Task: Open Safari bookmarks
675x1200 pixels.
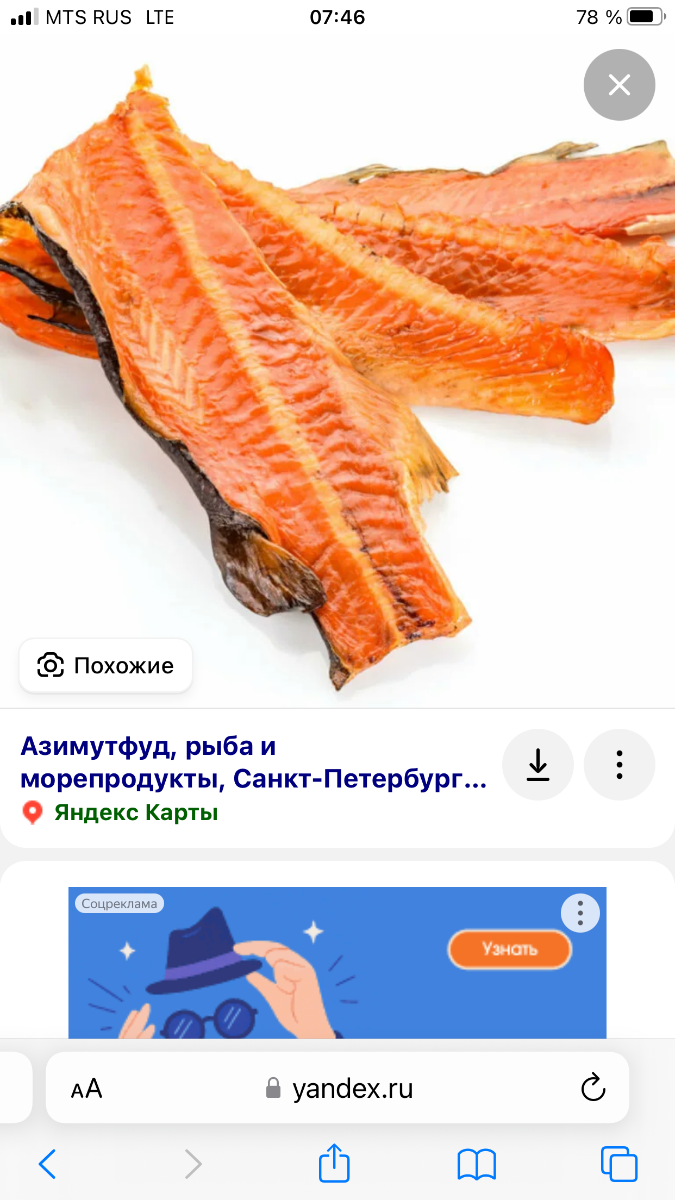Action: [477, 1164]
